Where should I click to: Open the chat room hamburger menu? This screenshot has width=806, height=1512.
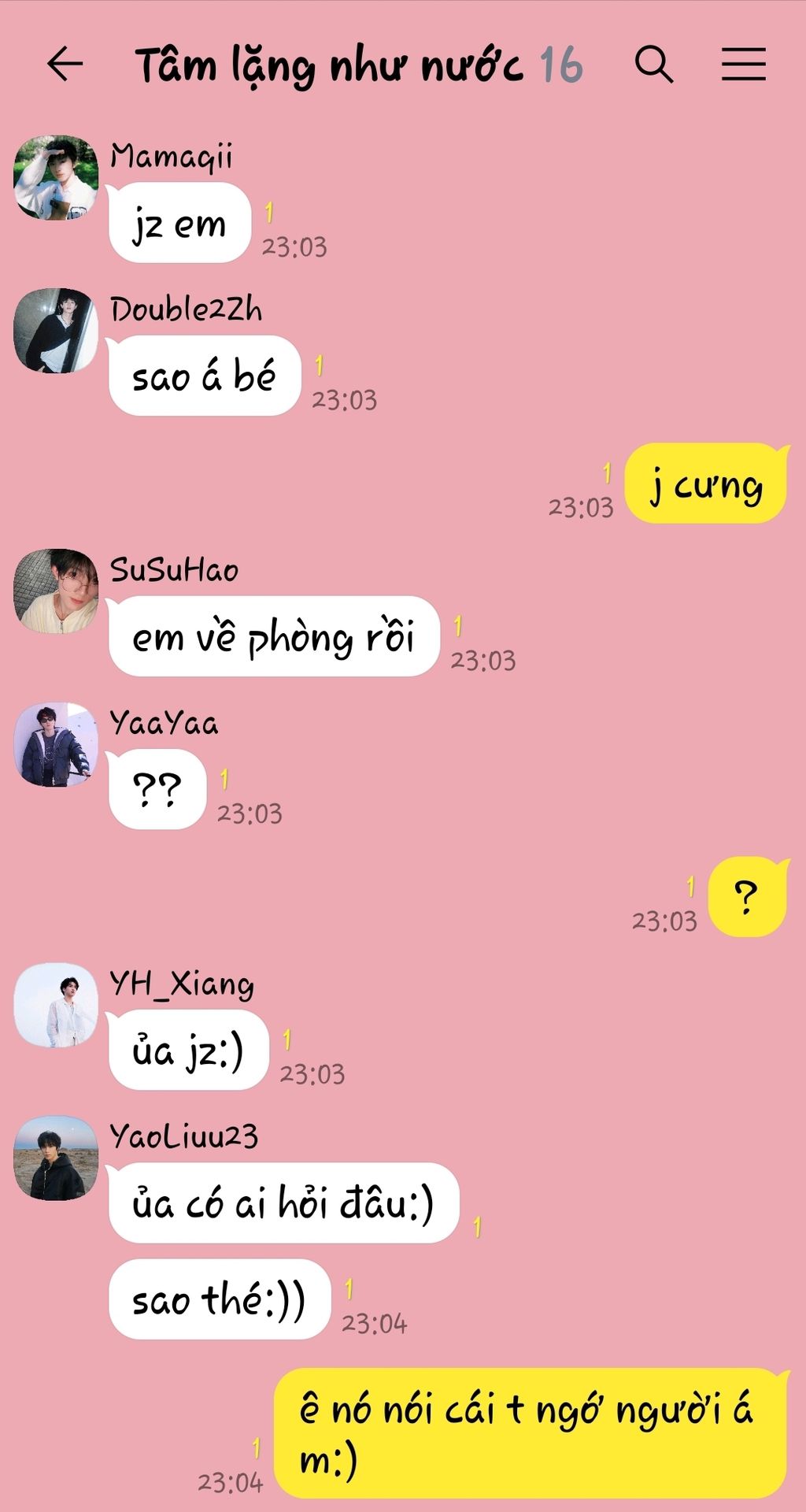[x=743, y=64]
